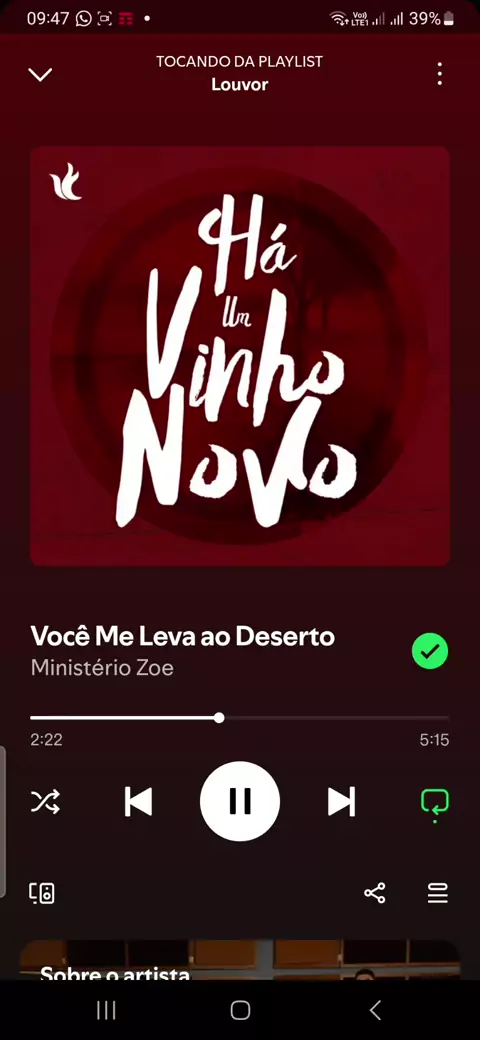This screenshot has width=480, height=1040.
Task: Open artist Ministério Zoe
Action: [x=102, y=667]
